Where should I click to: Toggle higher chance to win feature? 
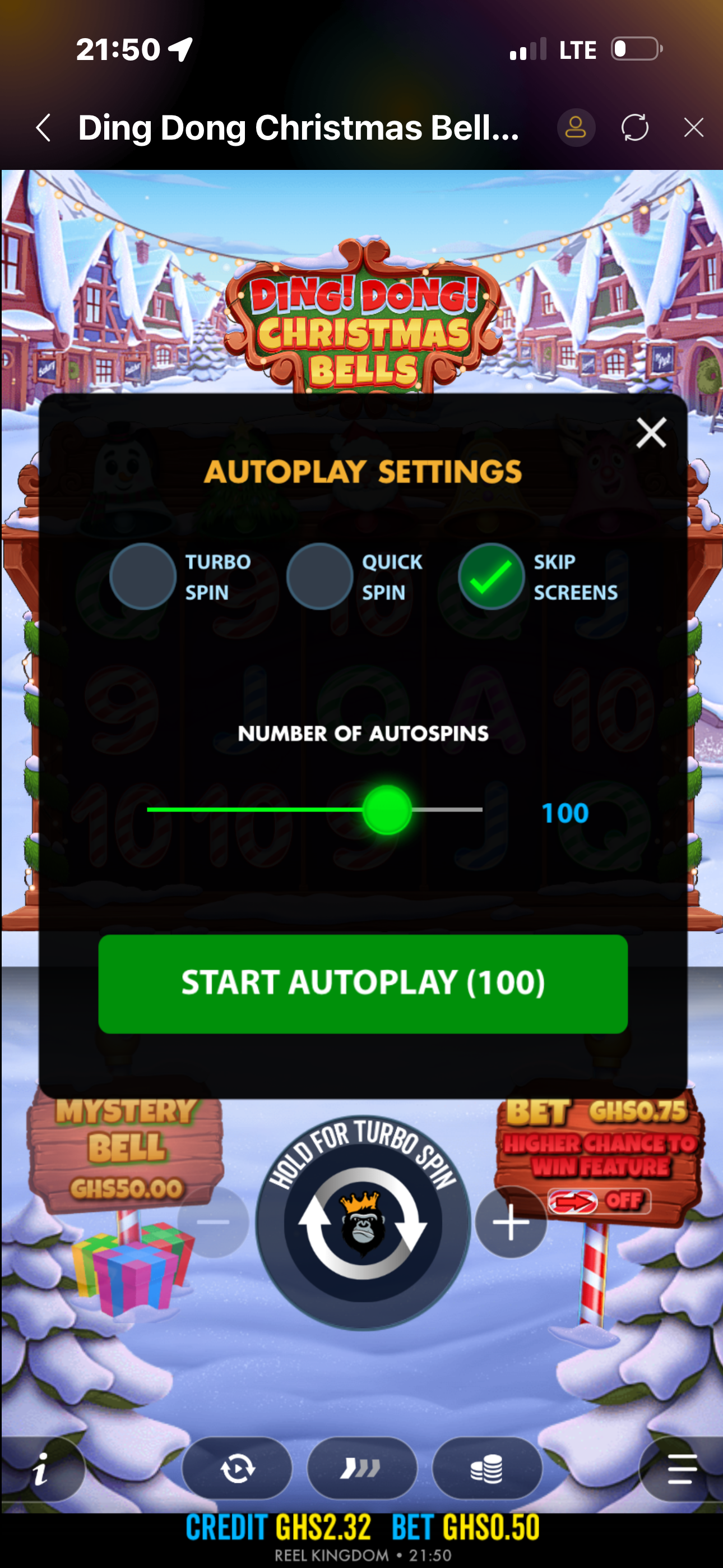click(598, 1200)
